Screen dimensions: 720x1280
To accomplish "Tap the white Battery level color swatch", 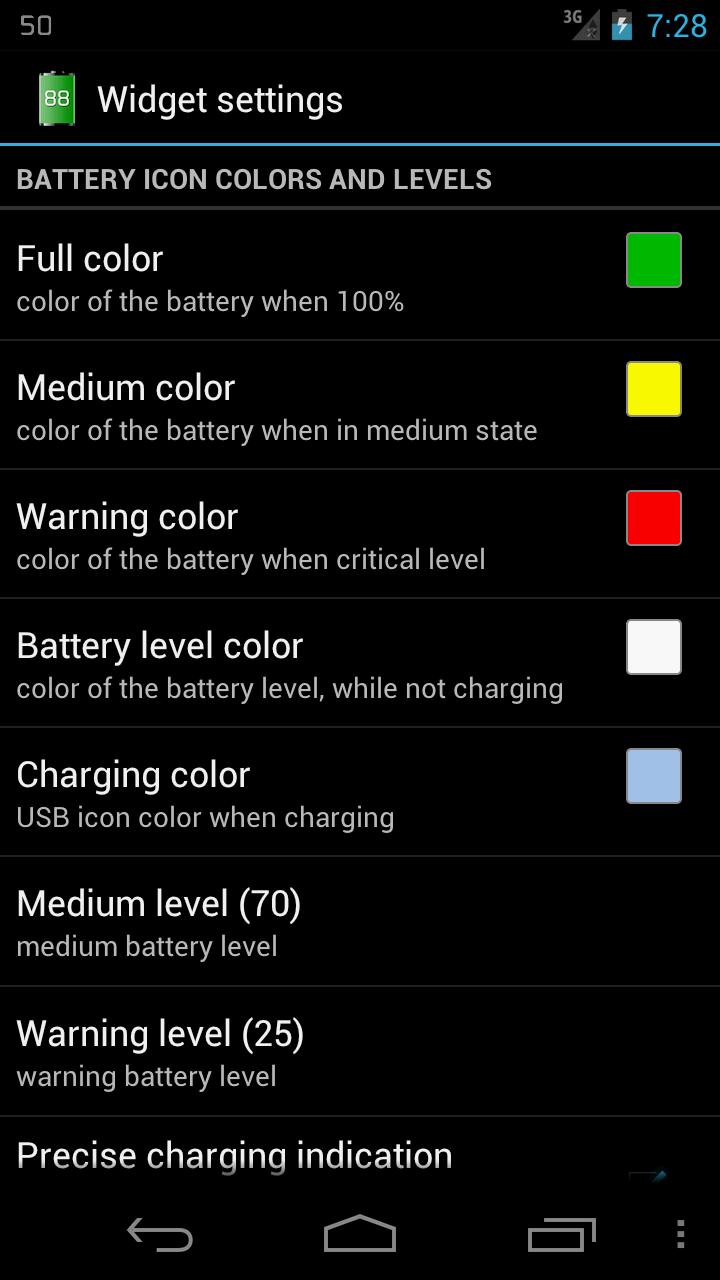I will point(653,646).
